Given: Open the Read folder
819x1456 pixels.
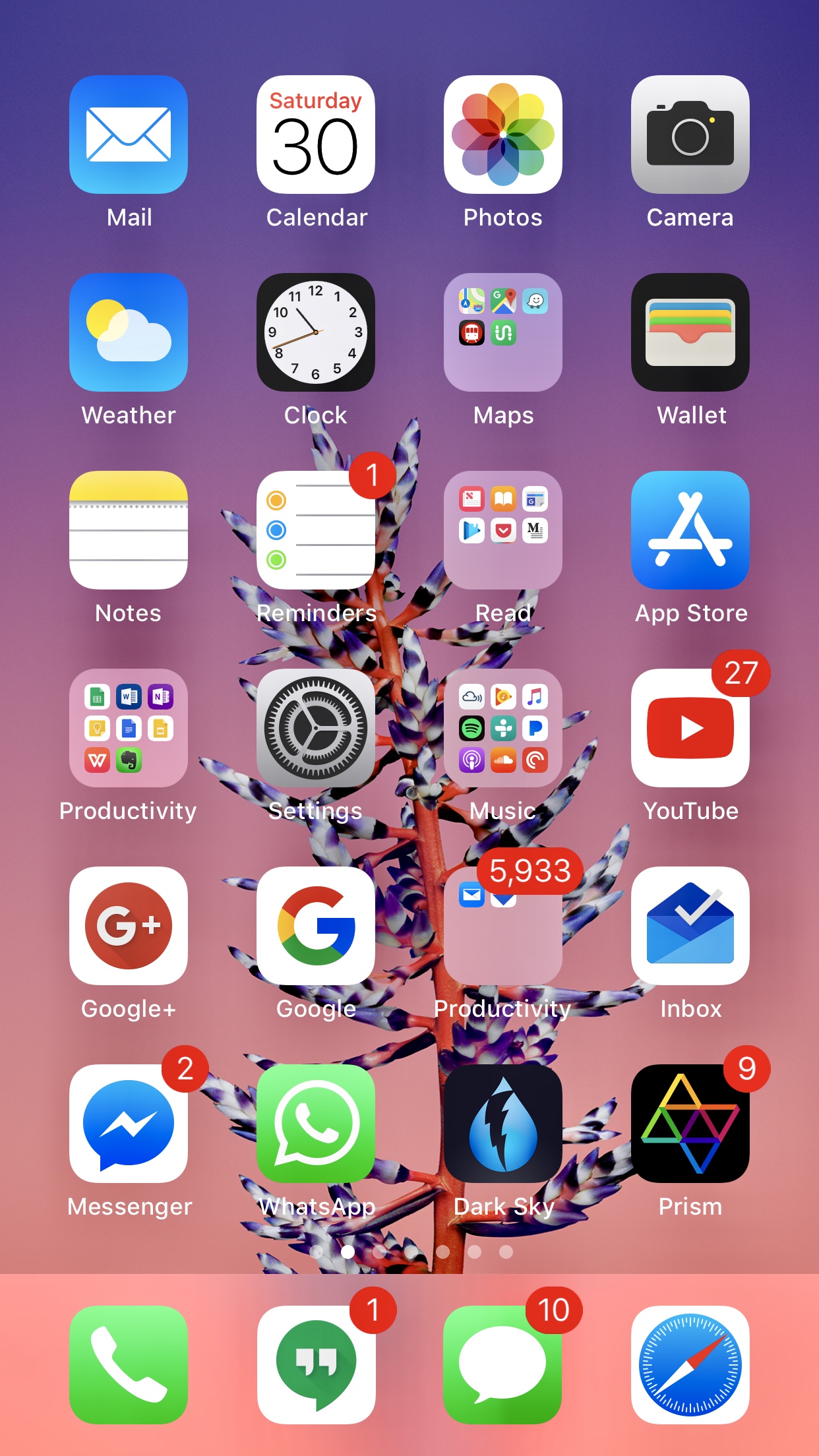Looking at the screenshot, I should coord(503,530).
